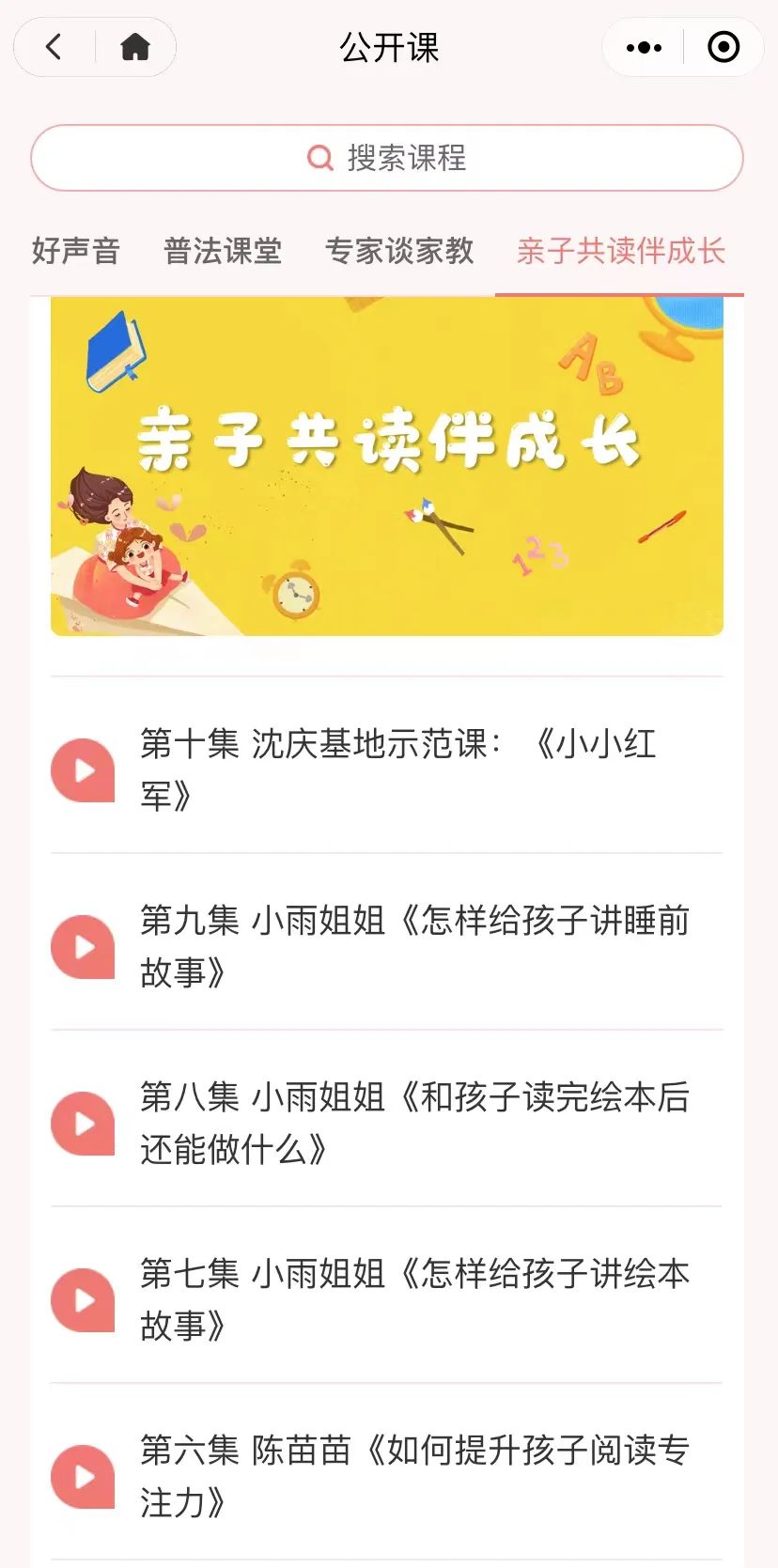
Task: Close the mini program via circle icon
Action: [723, 47]
